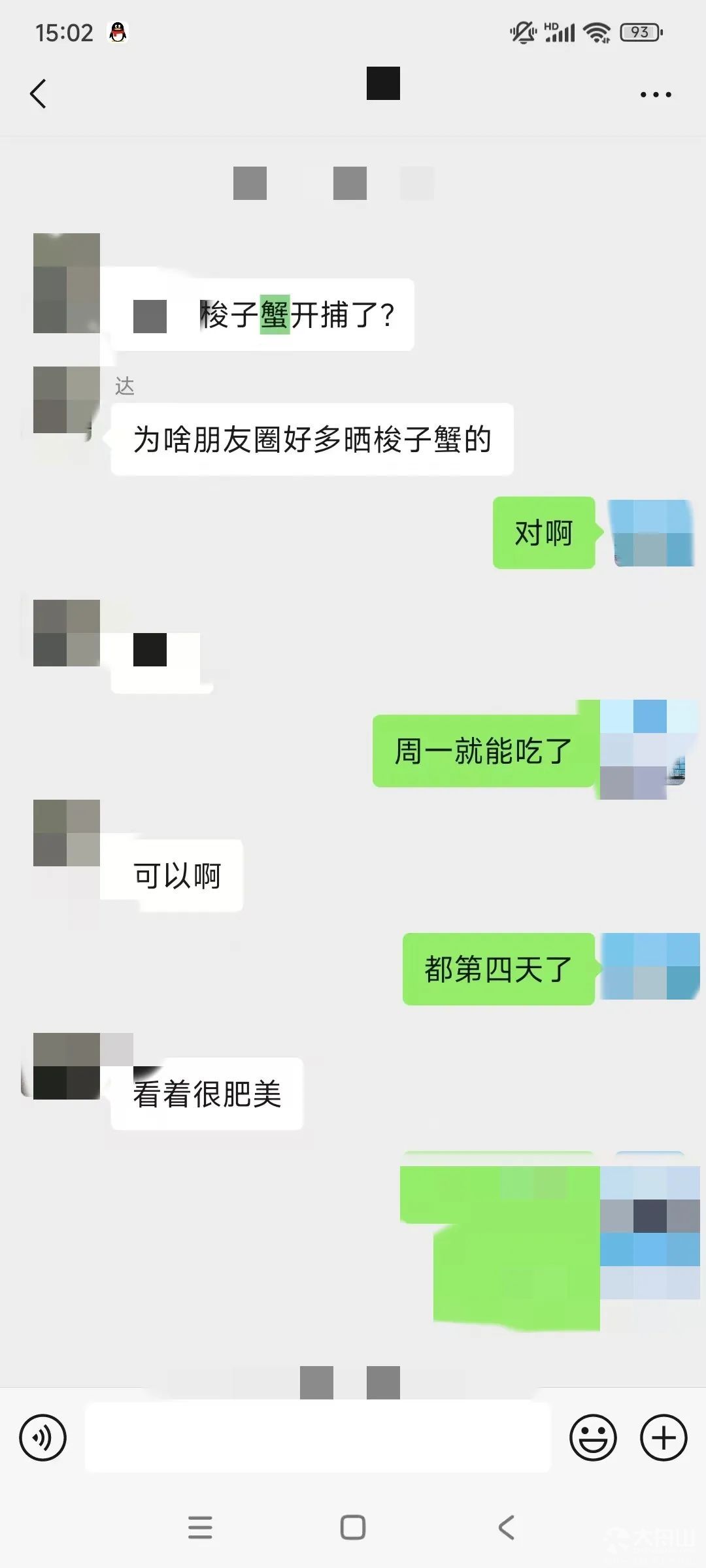Viewport: 706px width, 1568px height.
Task: Switch to voice message input
Action: pos(43,1437)
